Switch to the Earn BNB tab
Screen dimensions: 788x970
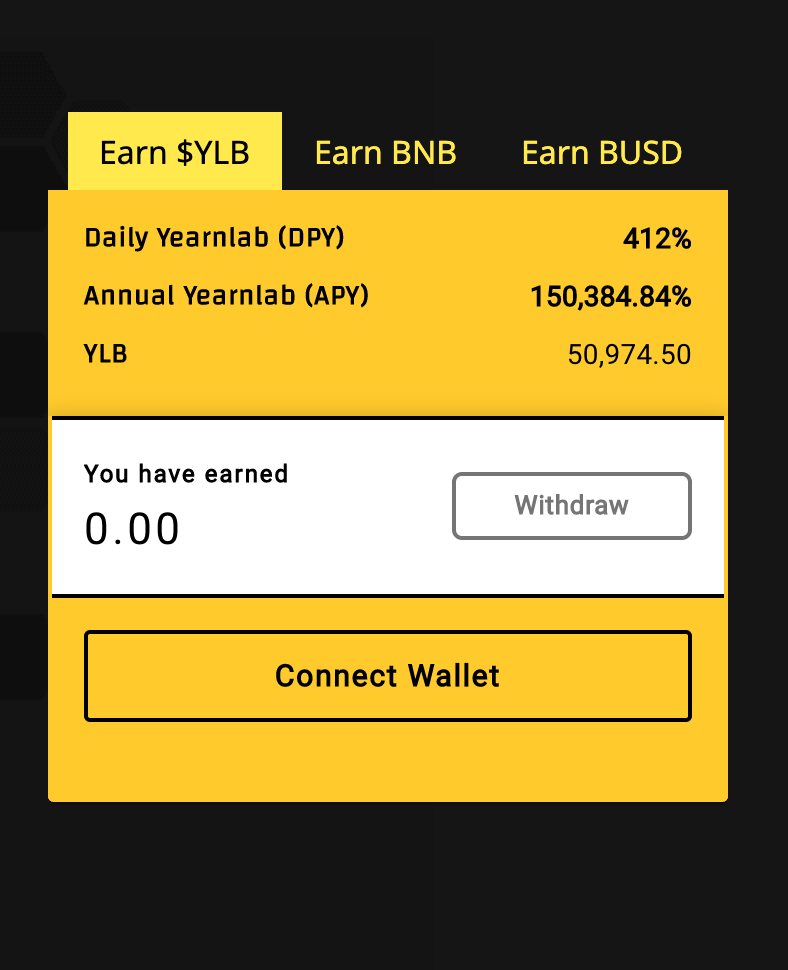[x=385, y=152]
